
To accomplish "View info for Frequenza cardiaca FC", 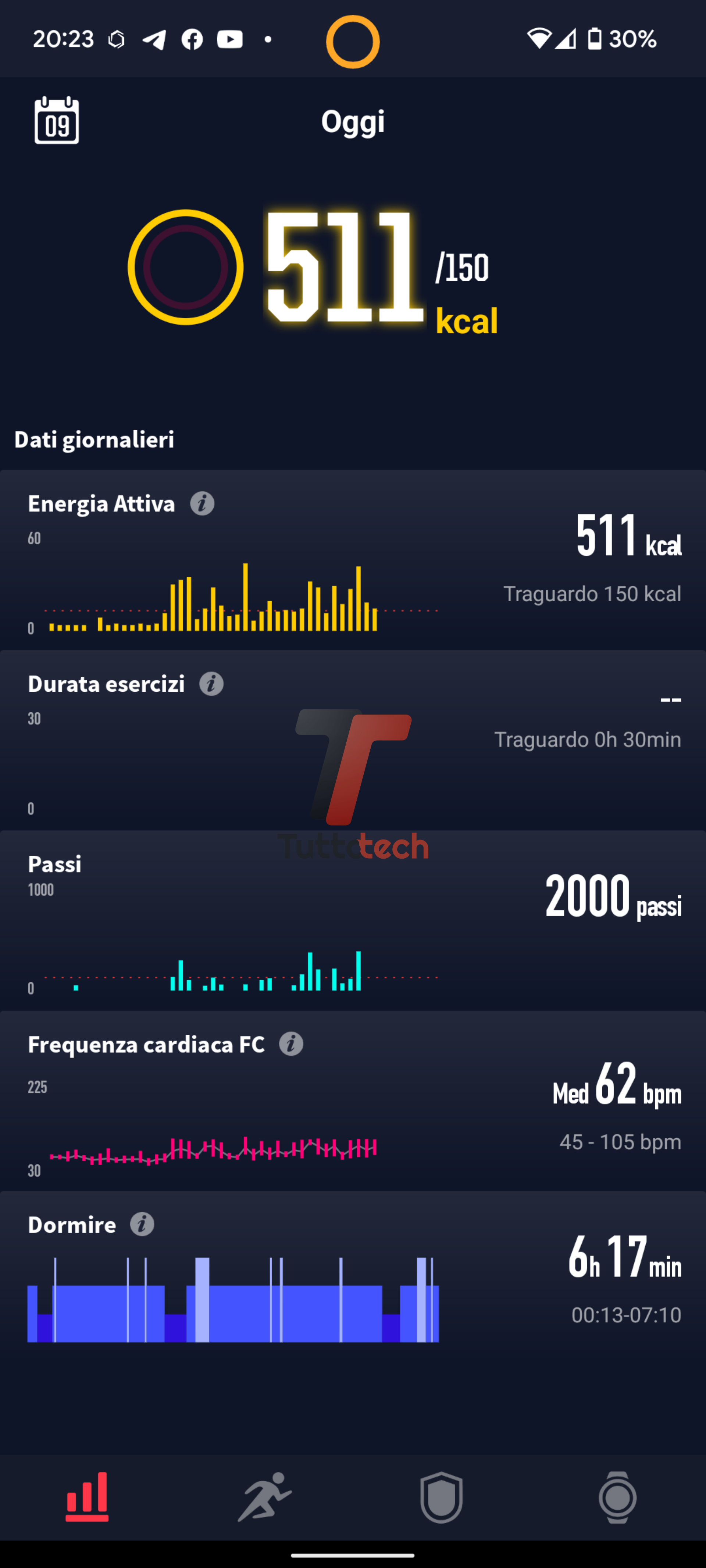I will tap(291, 1044).
